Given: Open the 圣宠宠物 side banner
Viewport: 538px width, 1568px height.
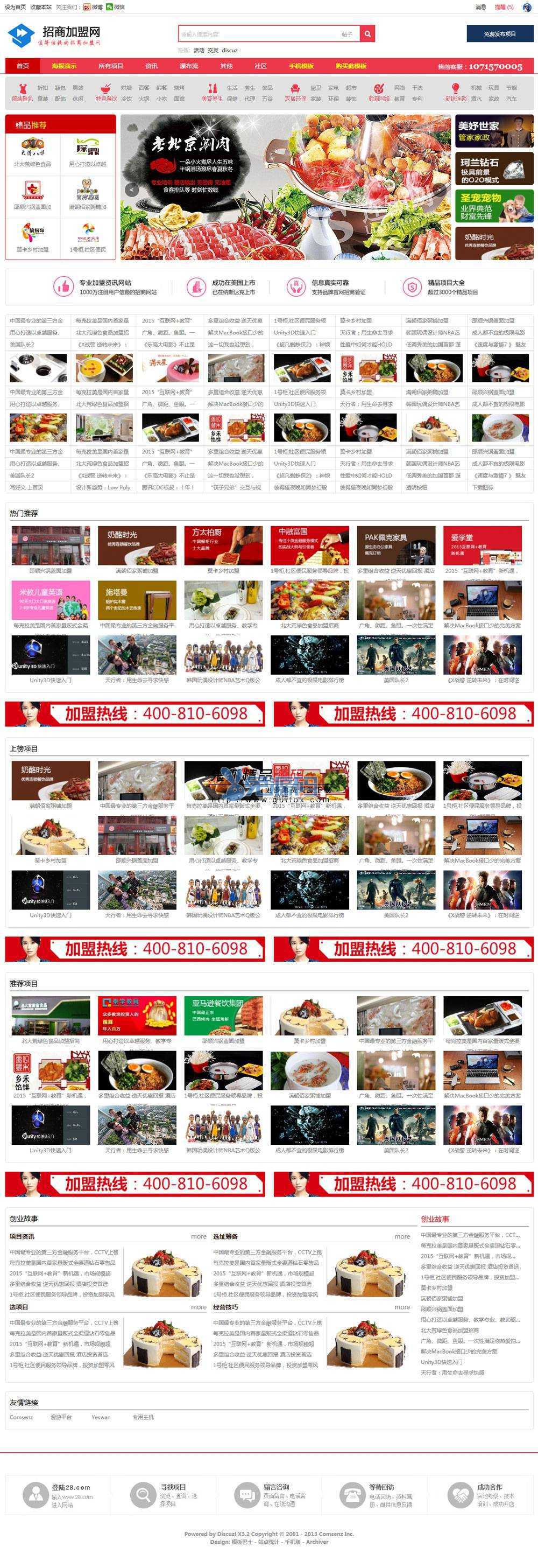Looking at the screenshot, I should click(494, 206).
